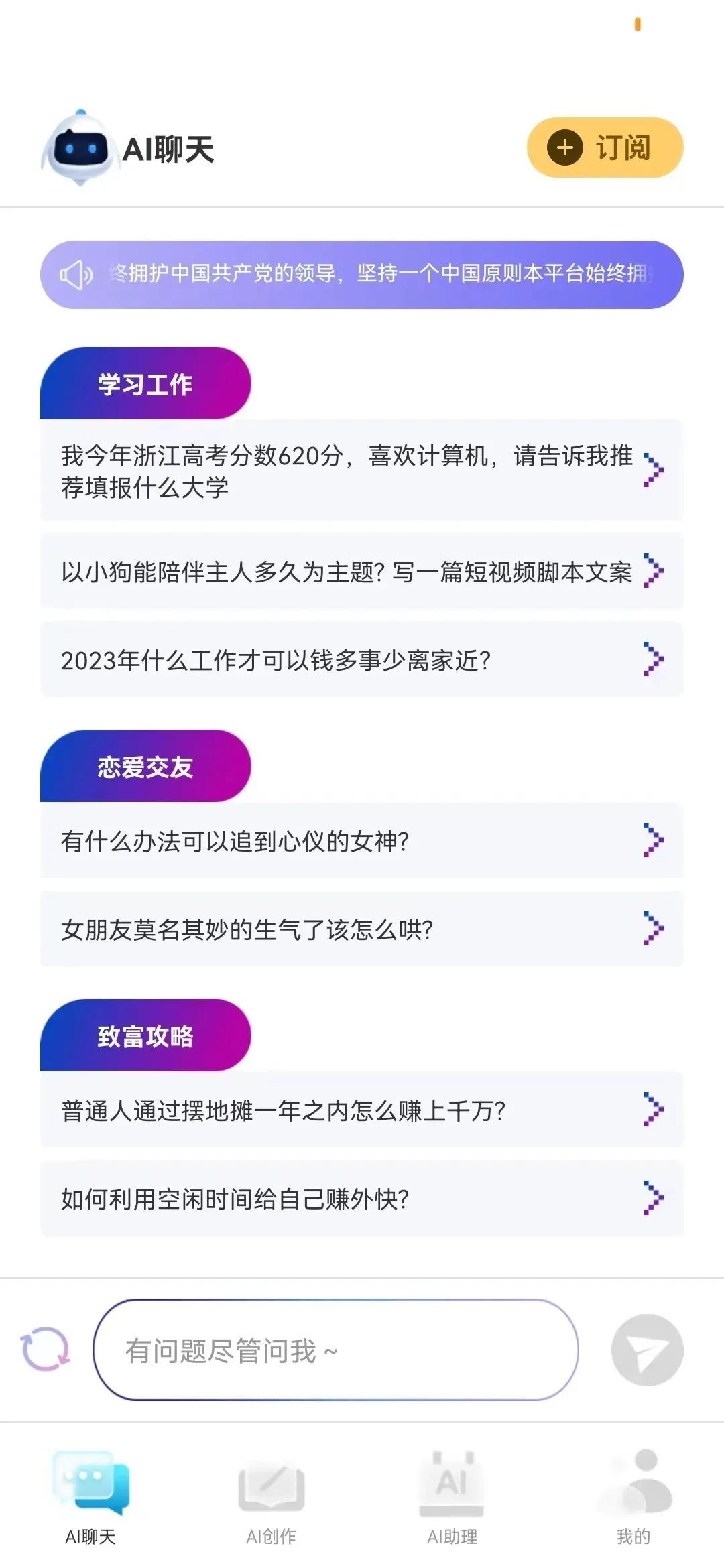Open the scrolling announcement banner
This screenshot has height=1568, width=724.
(x=362, y=274)
